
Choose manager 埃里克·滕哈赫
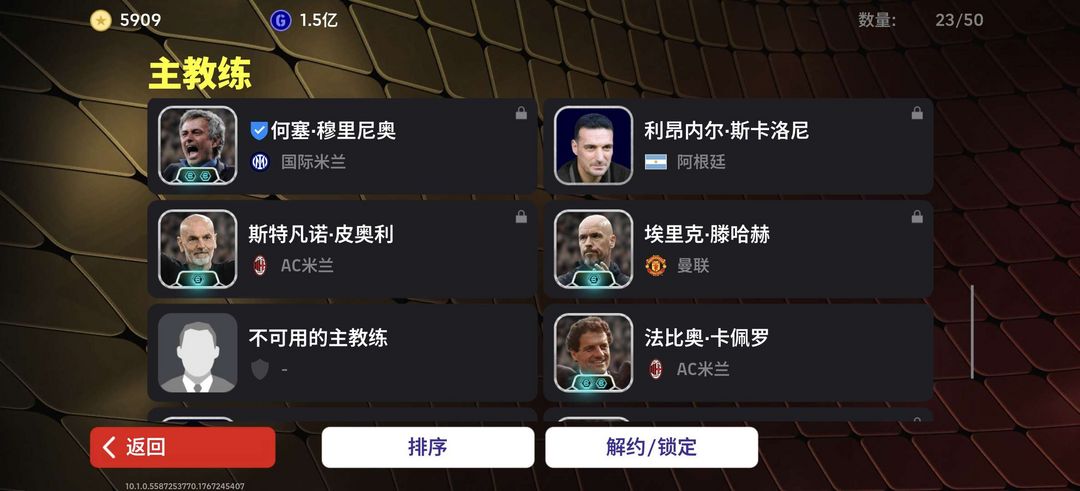tap(738, 249)
